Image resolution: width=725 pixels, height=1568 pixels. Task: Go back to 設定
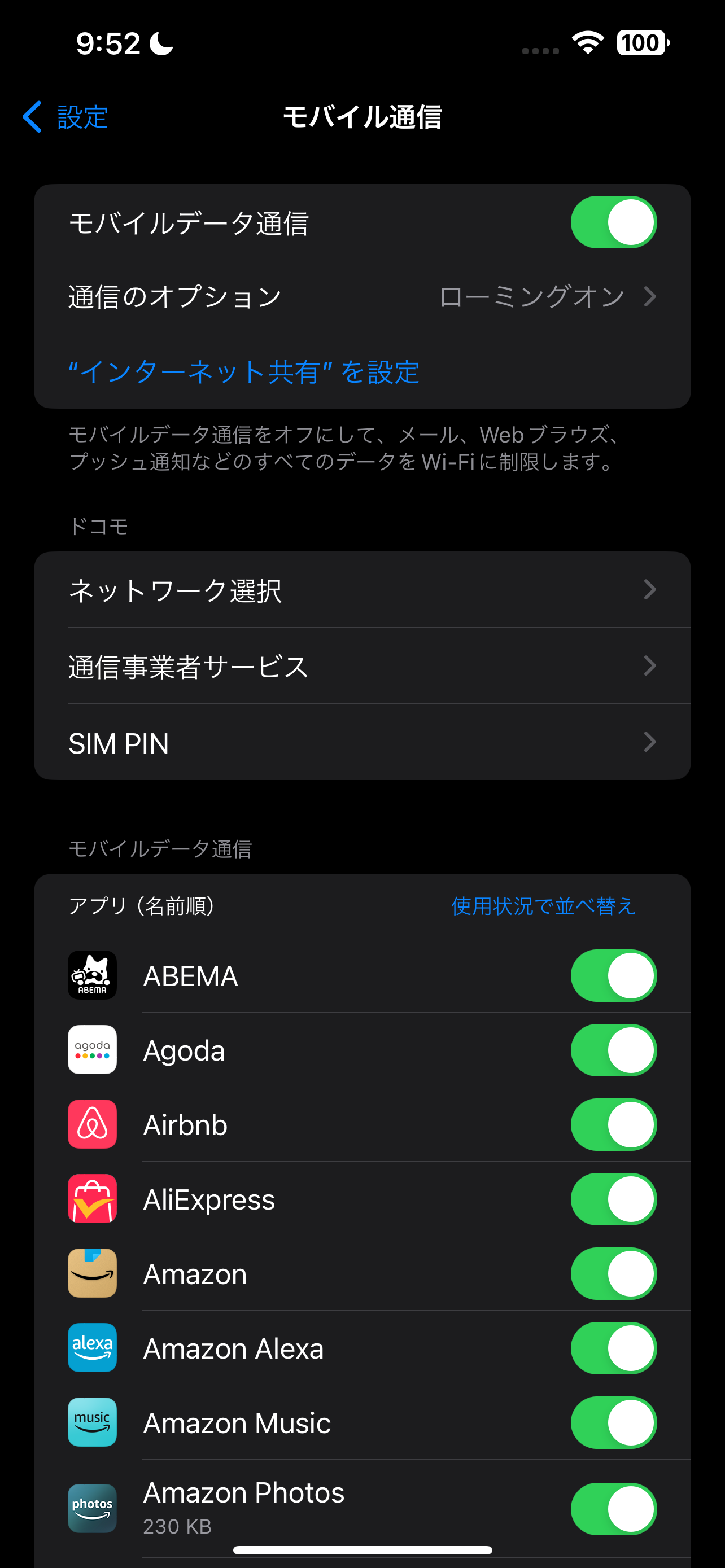pyautogui.click(x=65, y=117)
